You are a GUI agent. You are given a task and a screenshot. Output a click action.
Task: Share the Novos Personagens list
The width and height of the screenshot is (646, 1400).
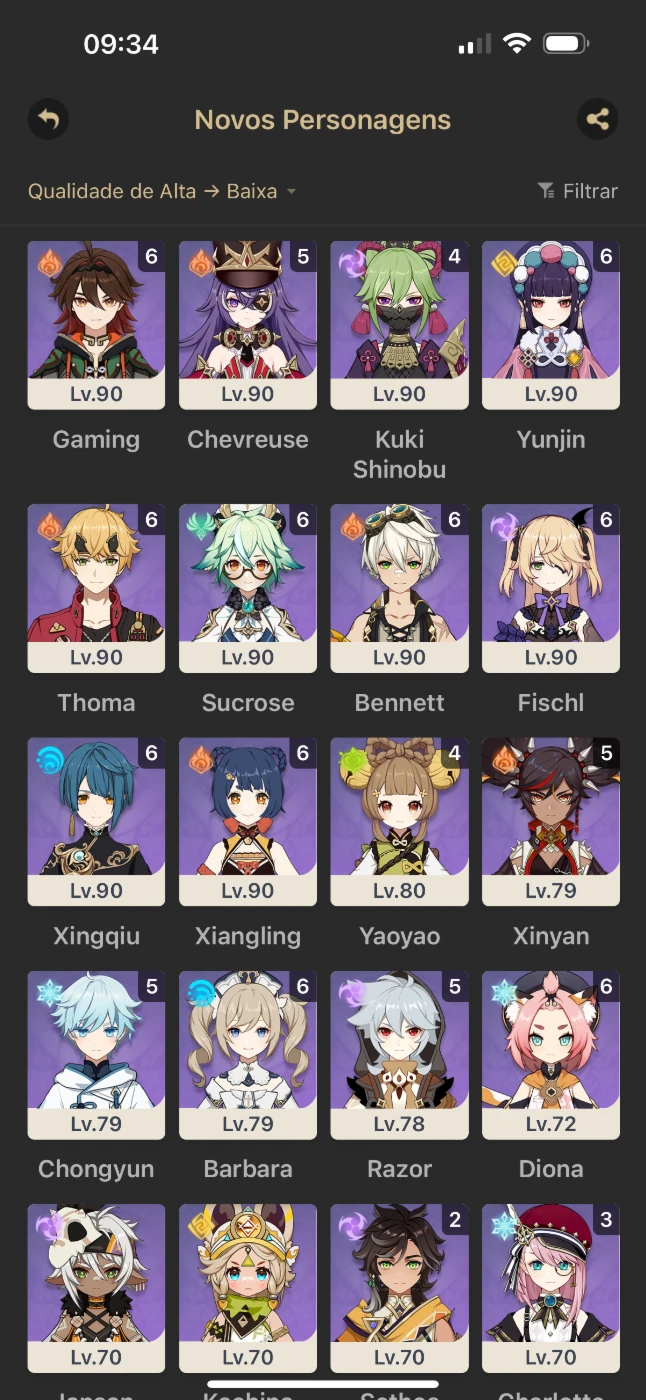[598, 120]
